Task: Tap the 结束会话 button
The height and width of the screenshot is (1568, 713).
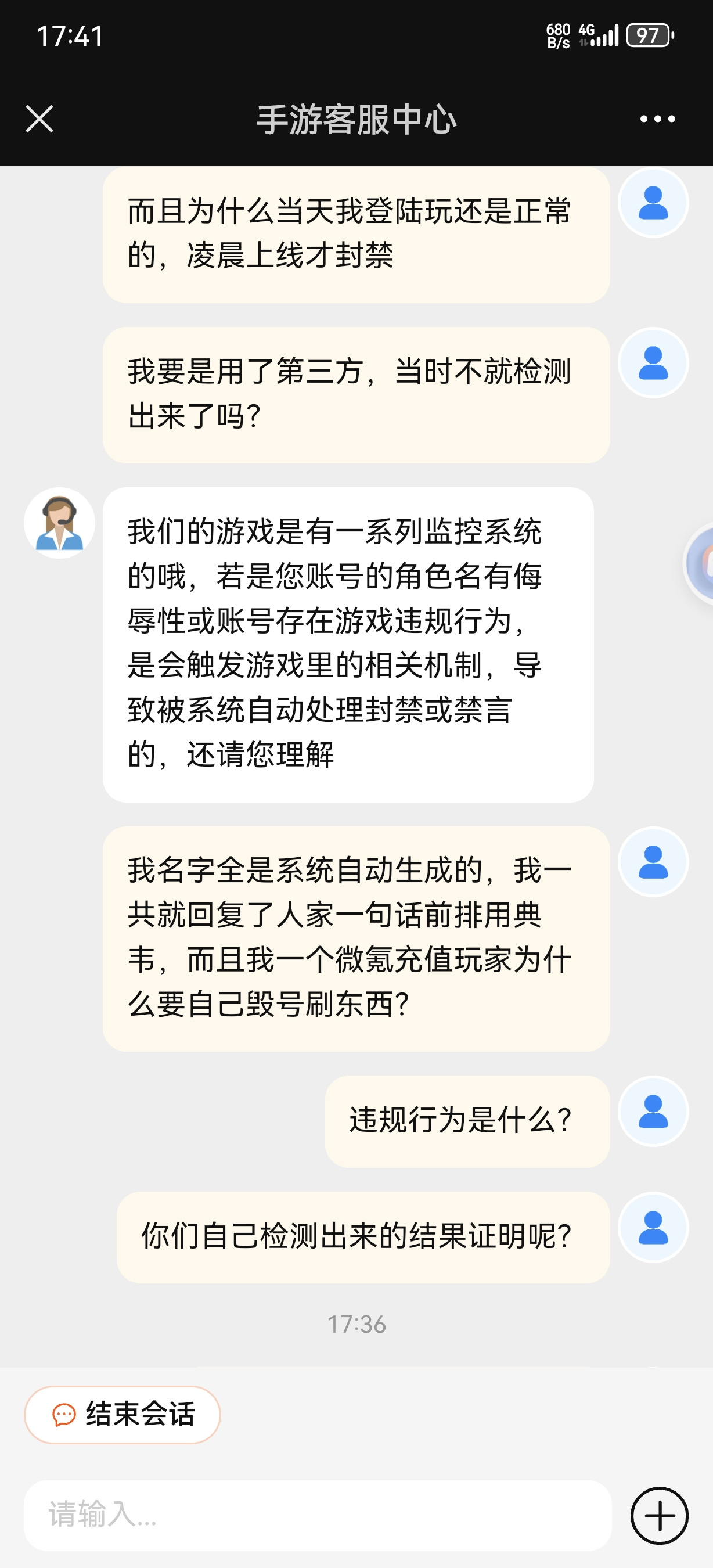Action: [x=123, y=1415]
